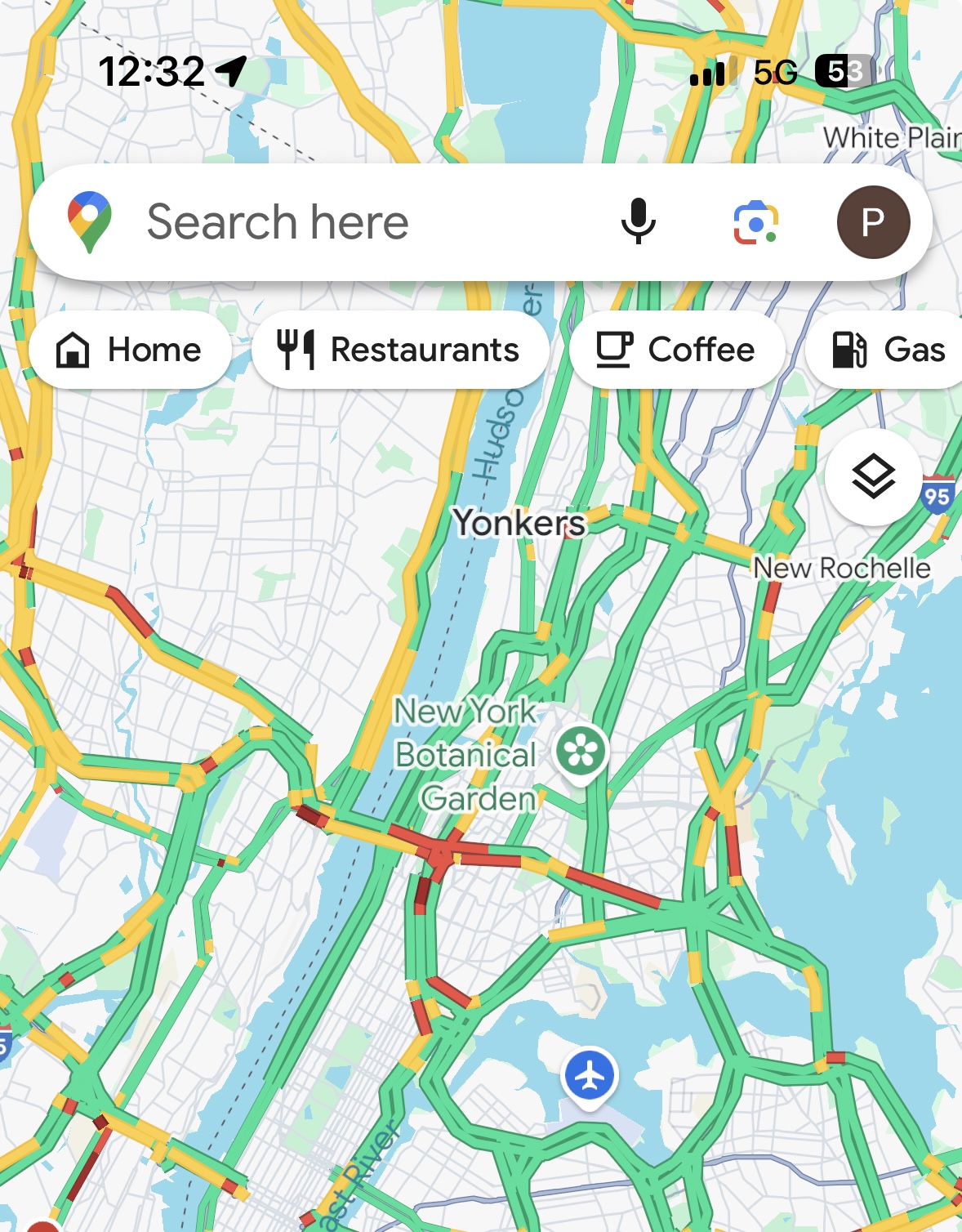The image size is (962, 1232).
Task: Start voice search with the microphone
Action: [638, 222]
